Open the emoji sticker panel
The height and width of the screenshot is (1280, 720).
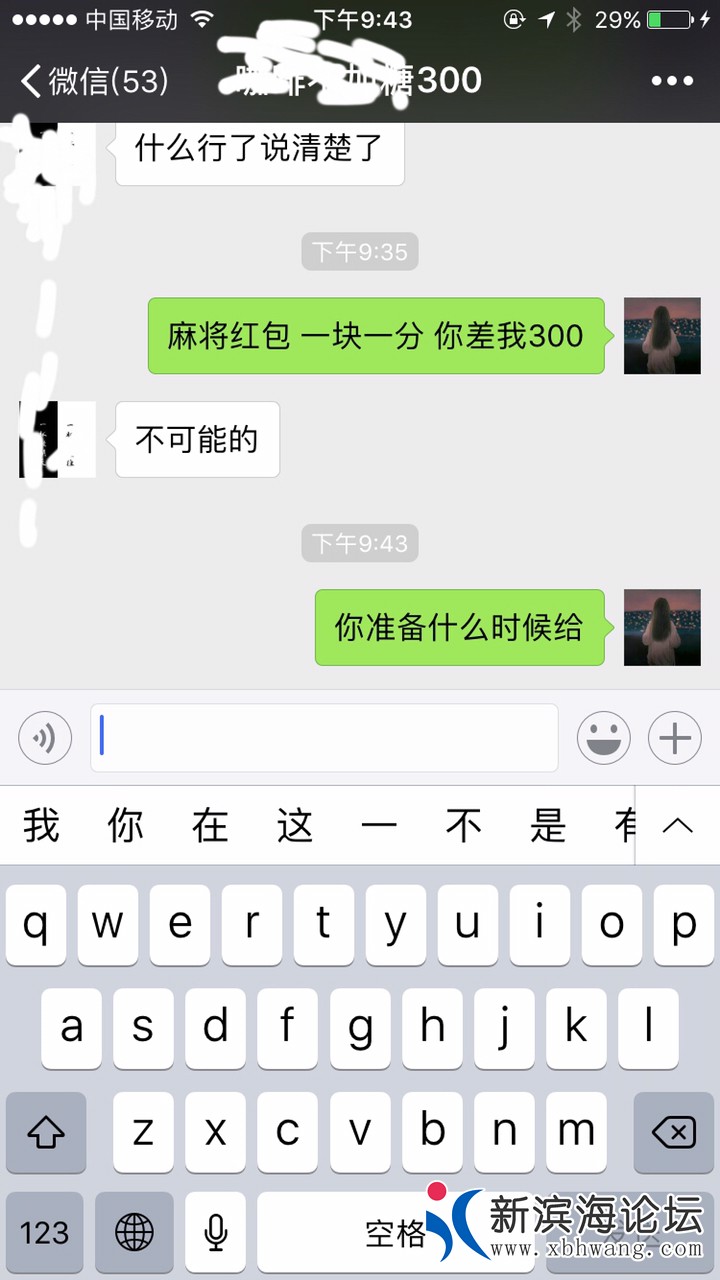click(603, 739)
